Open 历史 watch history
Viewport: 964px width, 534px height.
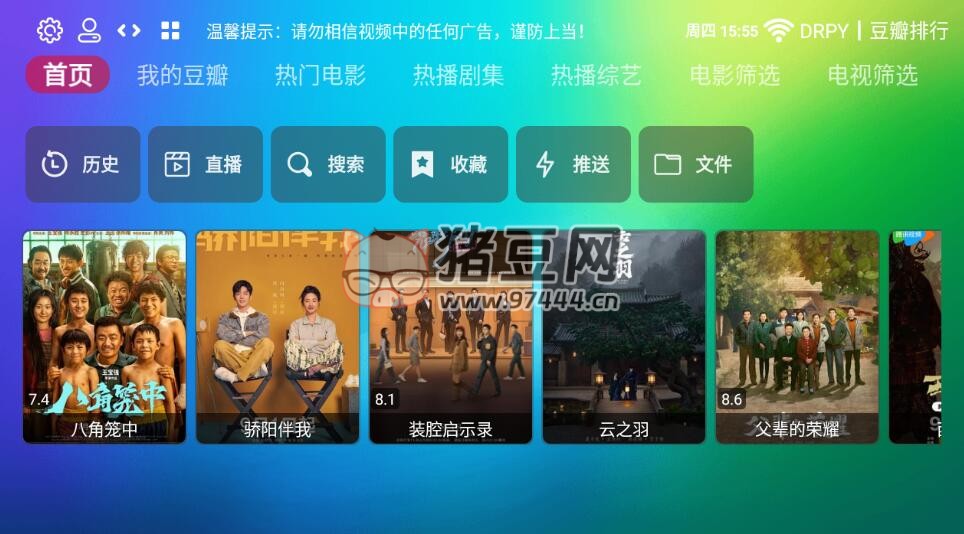point(82,164)
